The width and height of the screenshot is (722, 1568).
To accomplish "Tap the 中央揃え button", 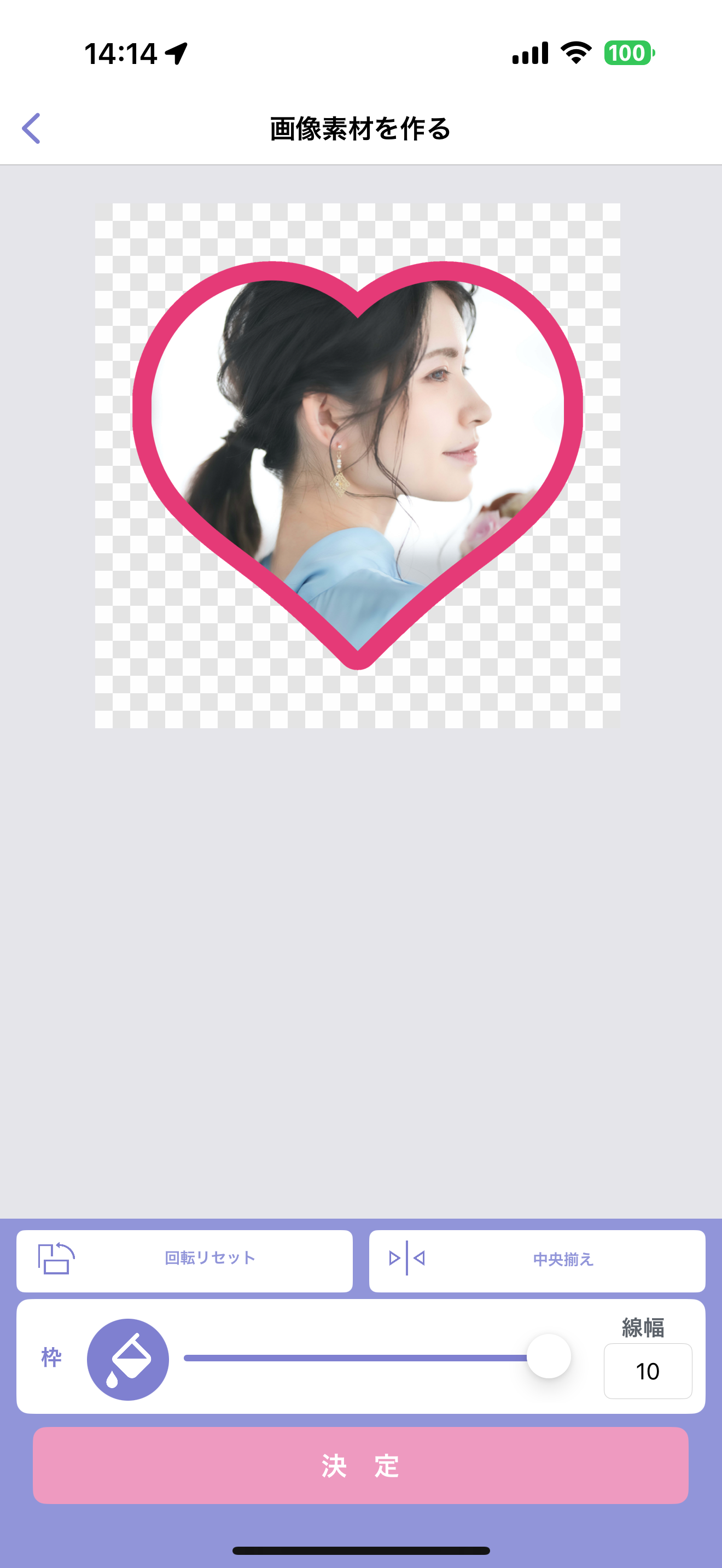I will point(537,1257).
